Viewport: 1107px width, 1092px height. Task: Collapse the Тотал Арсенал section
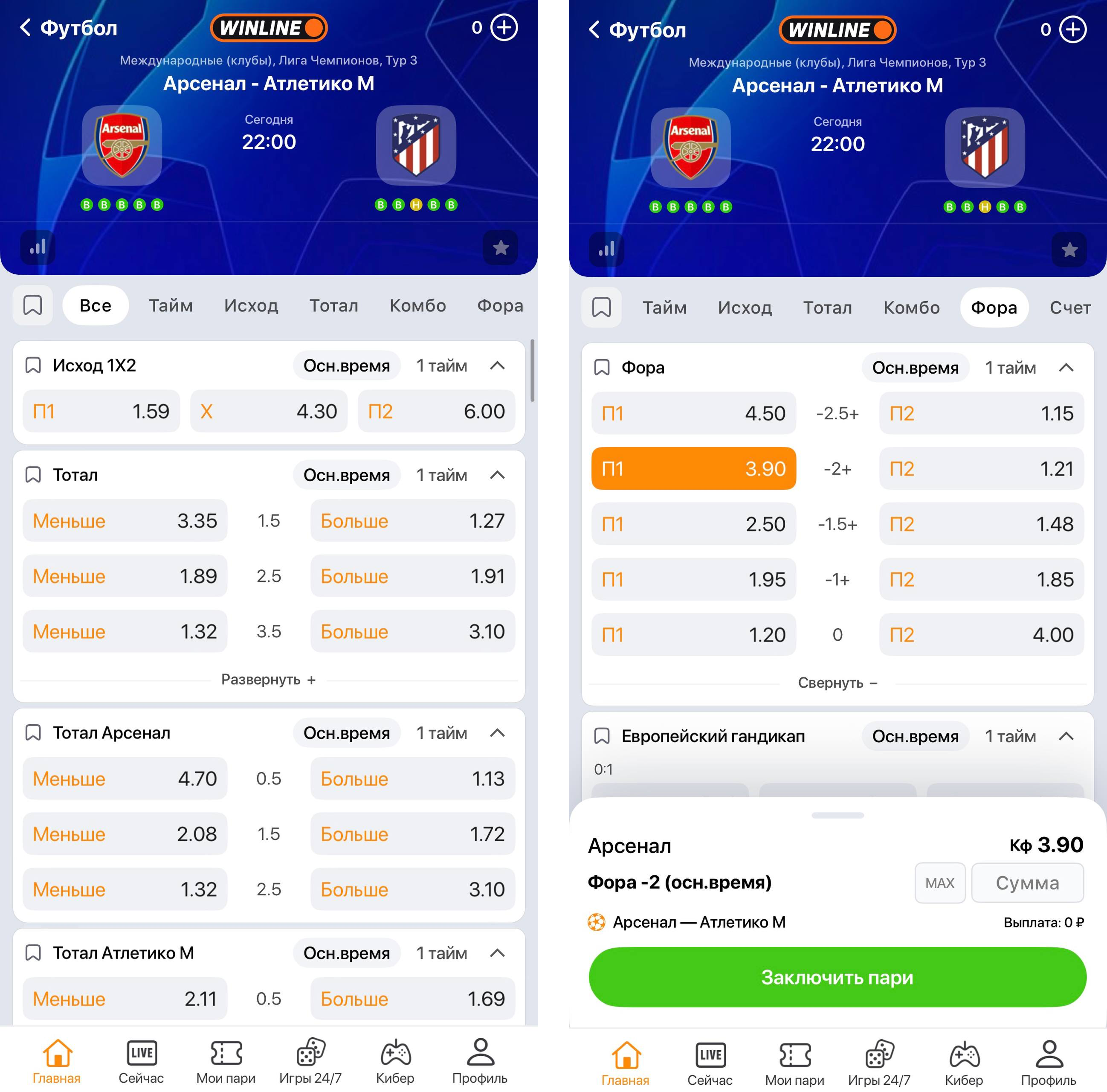(497, 732)
